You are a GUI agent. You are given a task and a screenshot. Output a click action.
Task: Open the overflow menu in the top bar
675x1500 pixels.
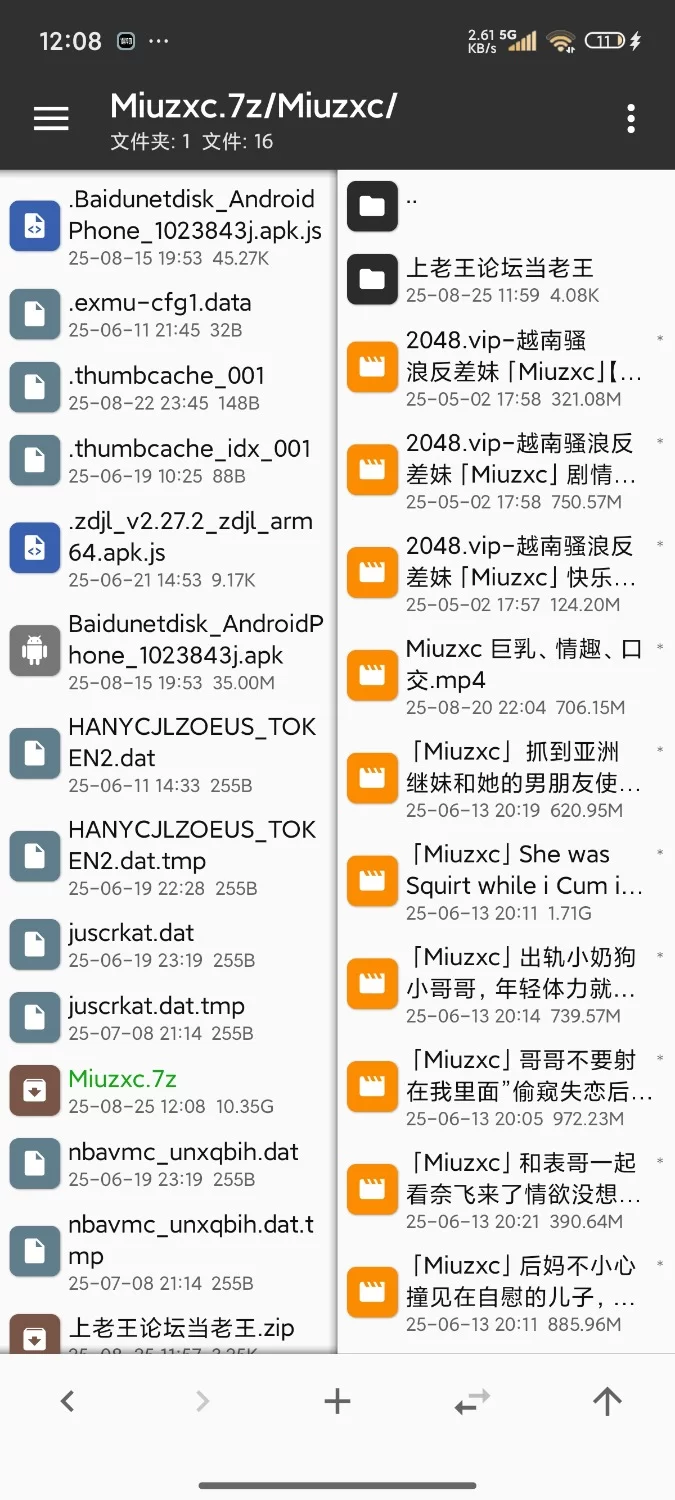(x=631, y=119)
